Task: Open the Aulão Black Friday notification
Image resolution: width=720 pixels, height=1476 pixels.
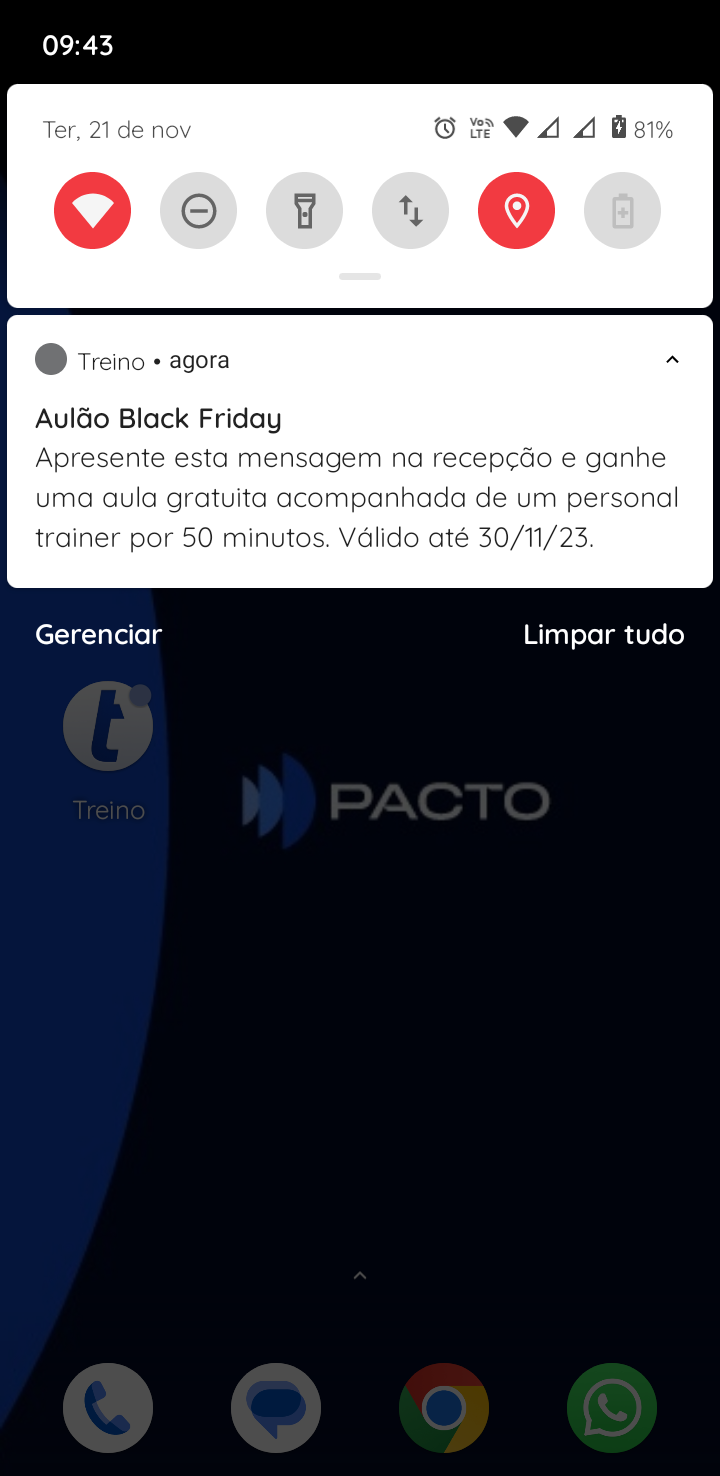Action: 358,478
